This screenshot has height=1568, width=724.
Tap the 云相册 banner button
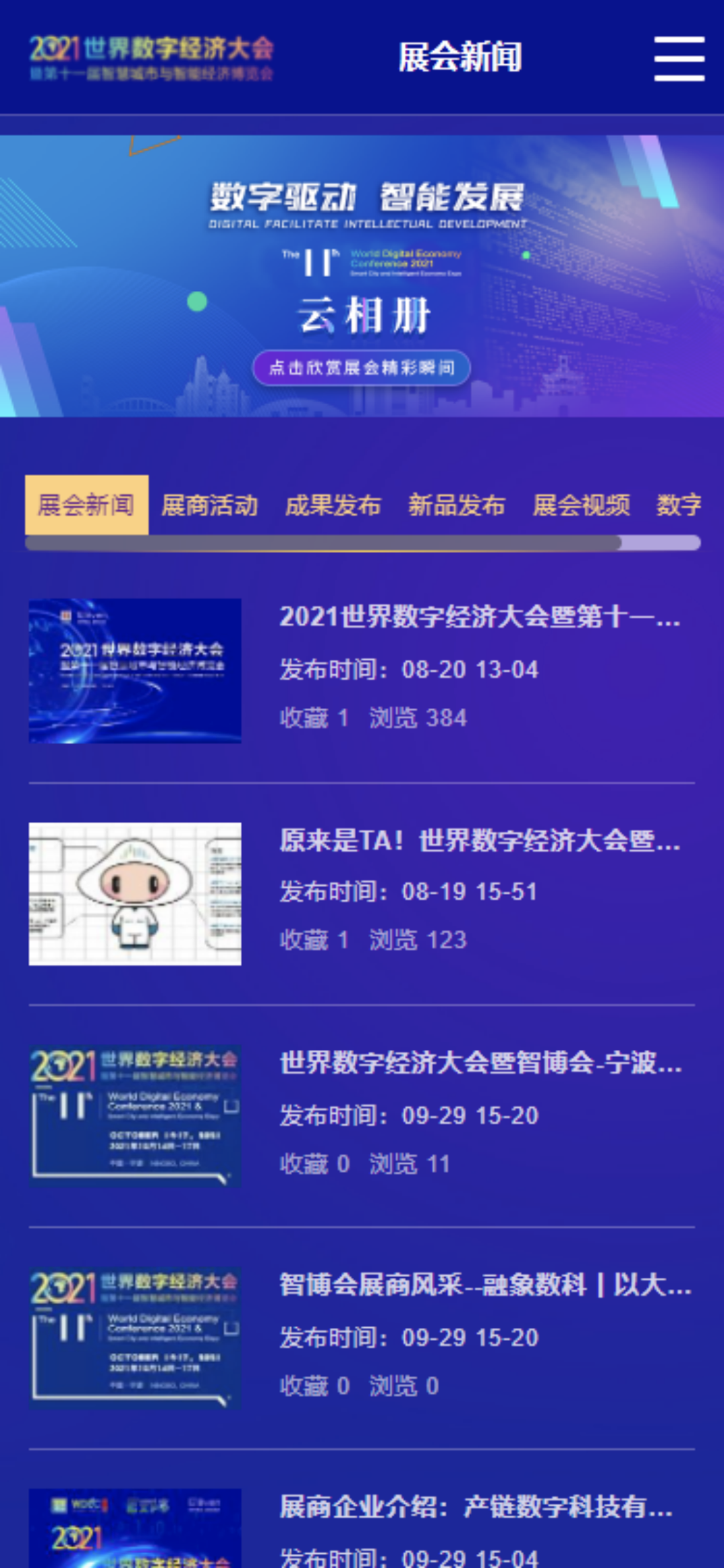361,367
